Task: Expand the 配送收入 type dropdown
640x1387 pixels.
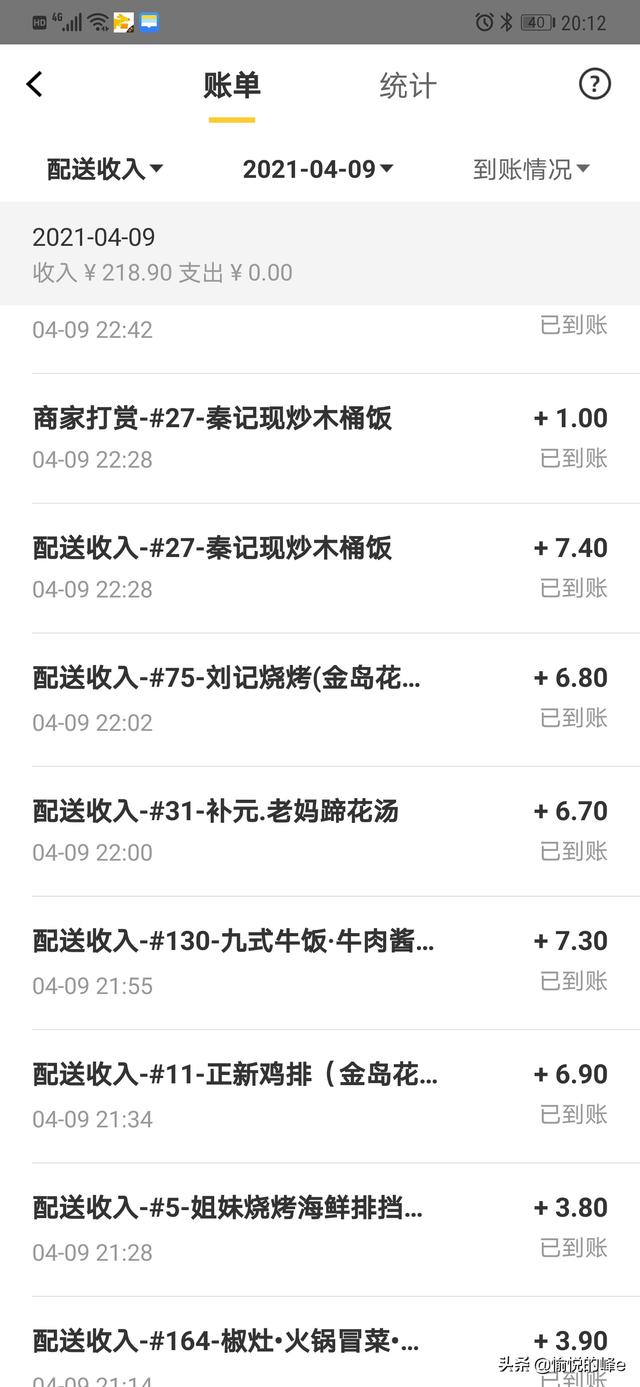Action: [105, 169]
